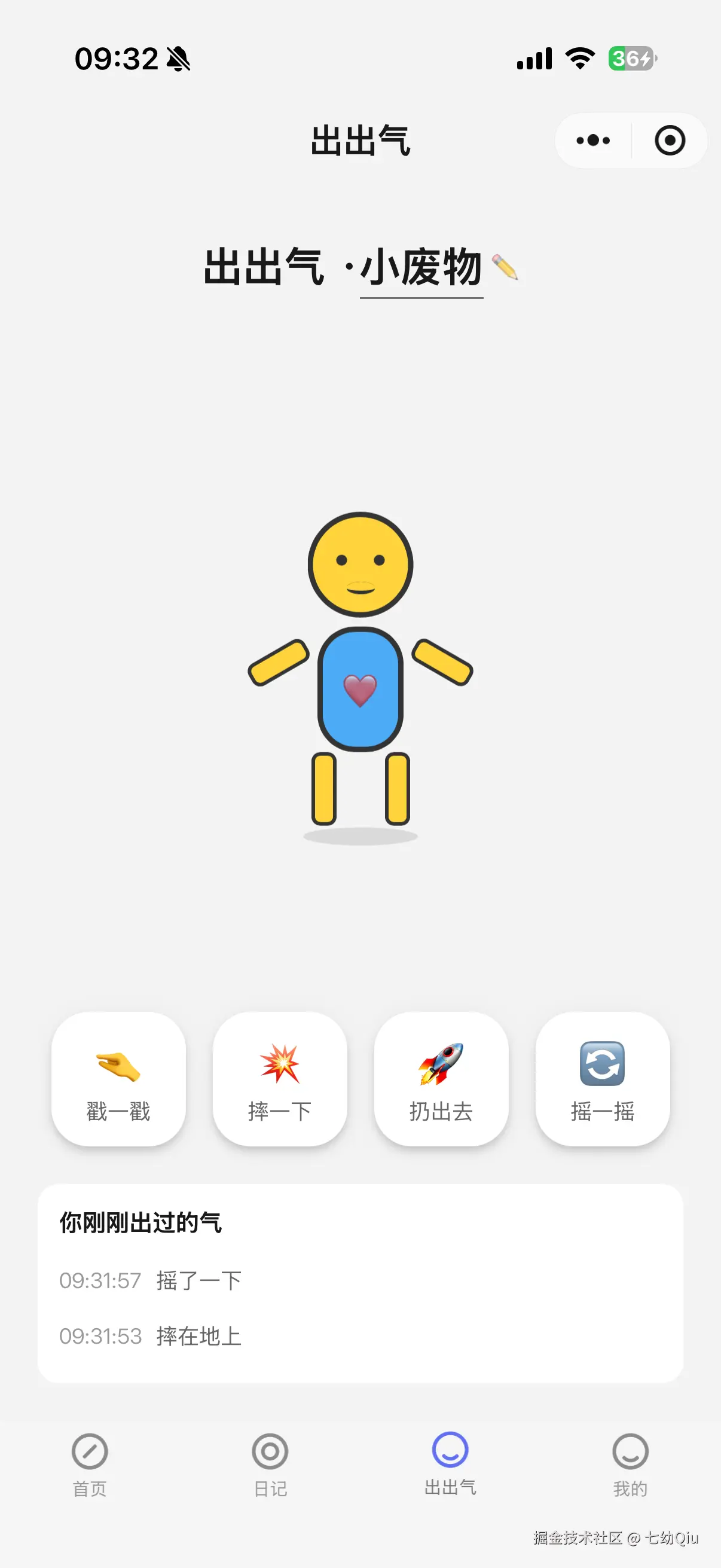Switch to the 日记 tab
Viewport: 721px width, 1568px height.
tap(270, 1473)
